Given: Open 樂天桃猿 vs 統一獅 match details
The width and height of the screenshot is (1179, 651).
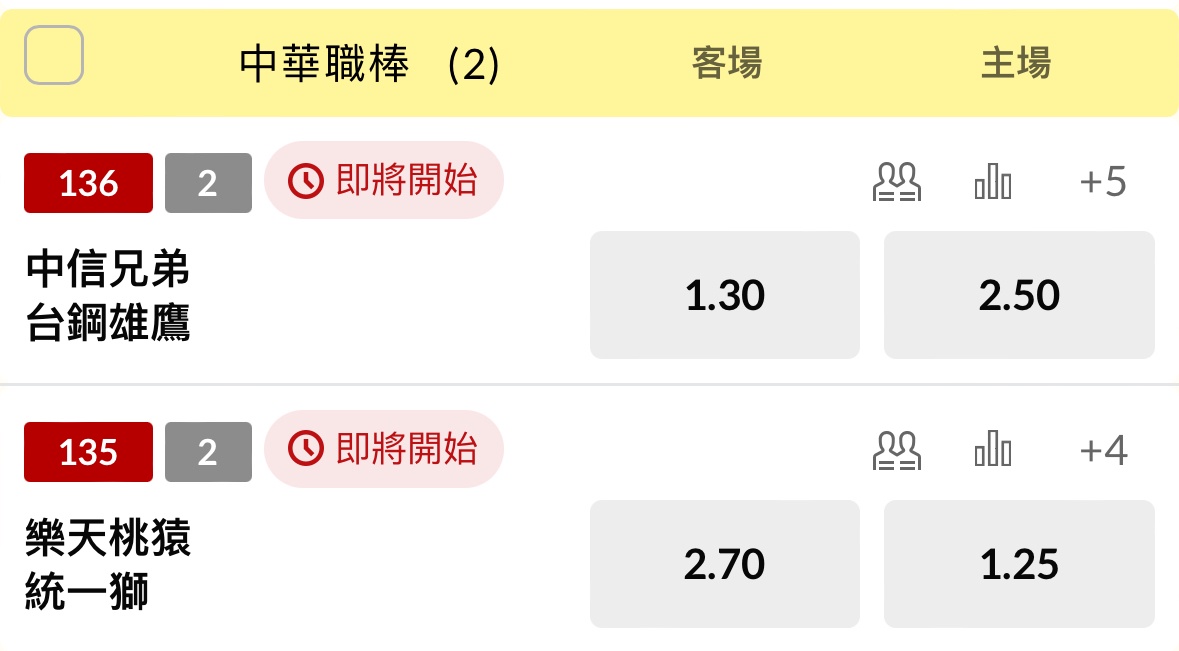Looking at the screenshot, I should pos(108,565).
